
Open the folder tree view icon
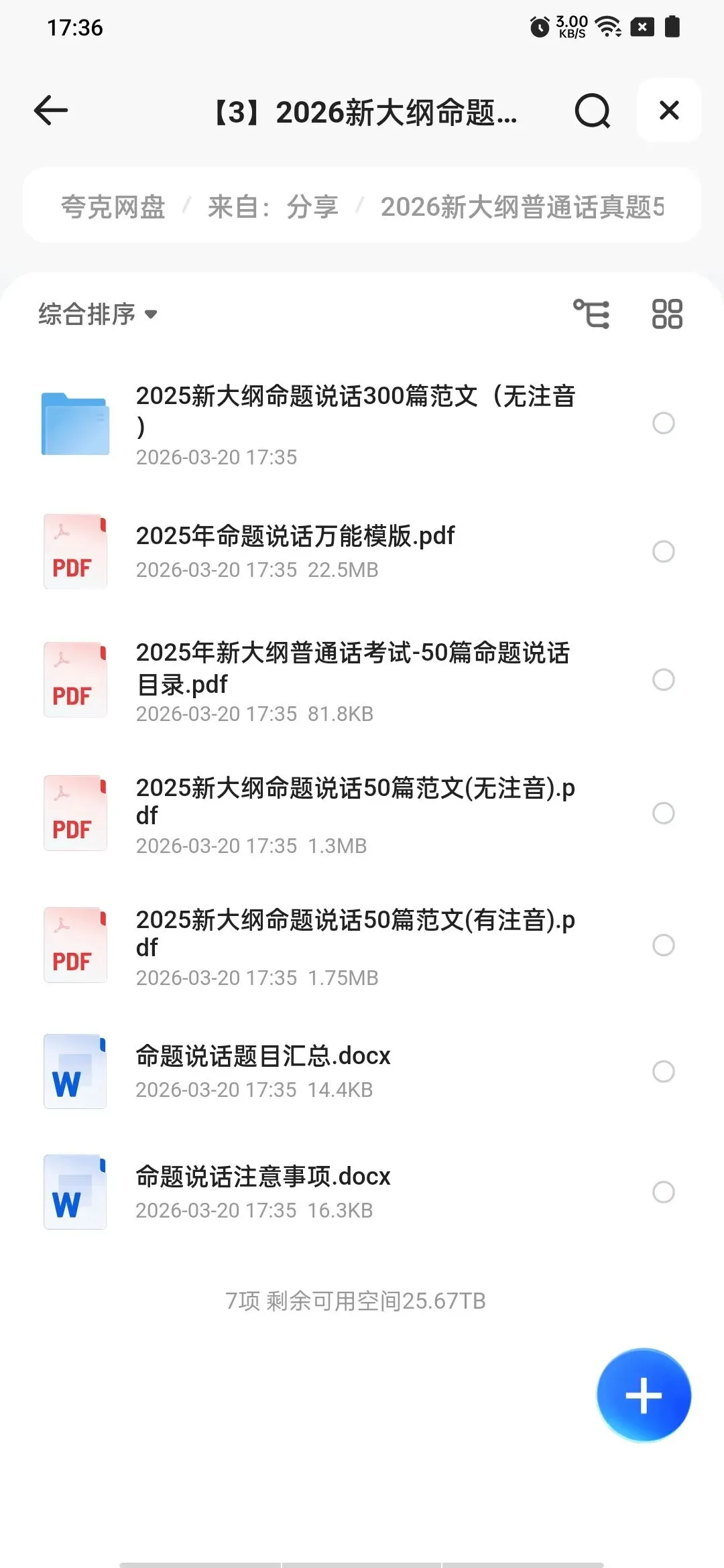[591, 314]
